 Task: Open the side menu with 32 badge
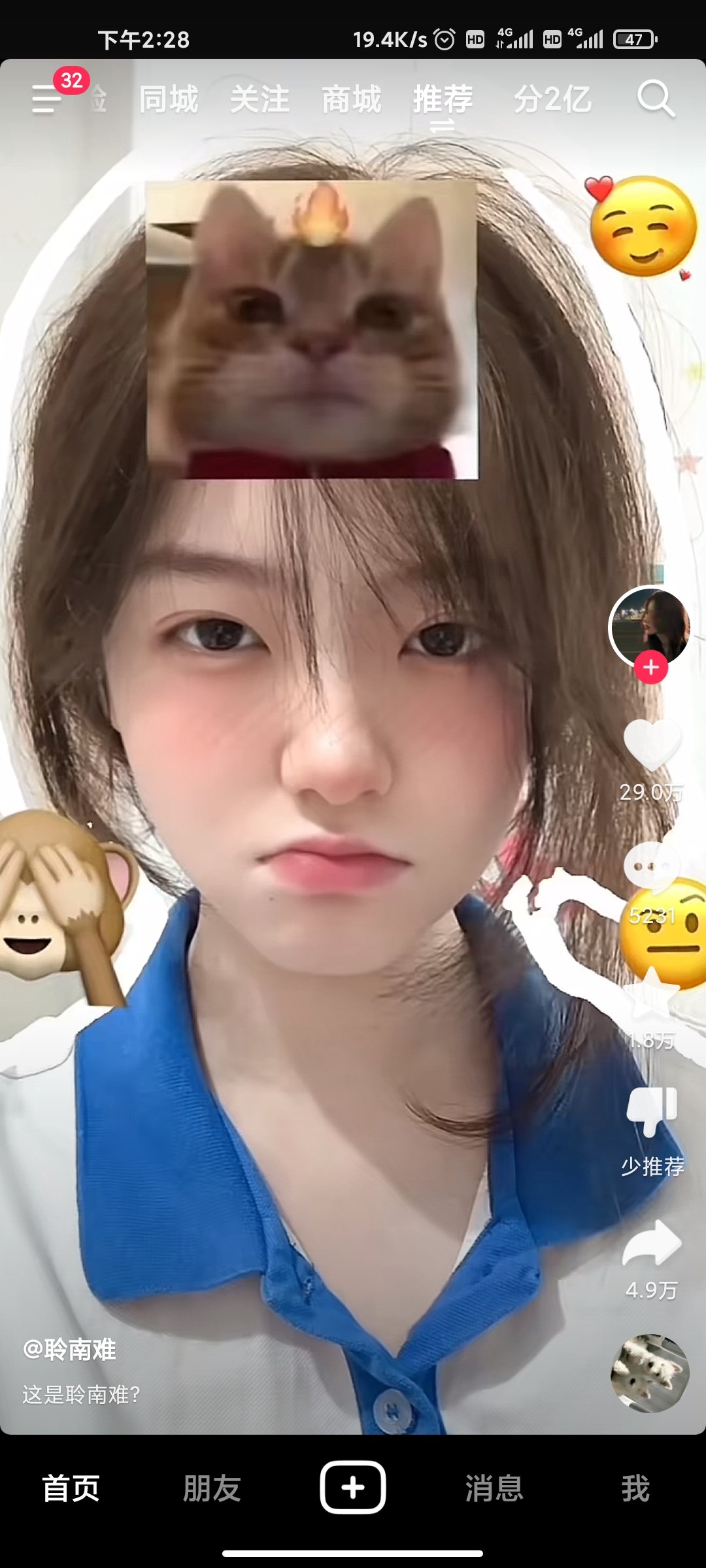pos(48,98)
